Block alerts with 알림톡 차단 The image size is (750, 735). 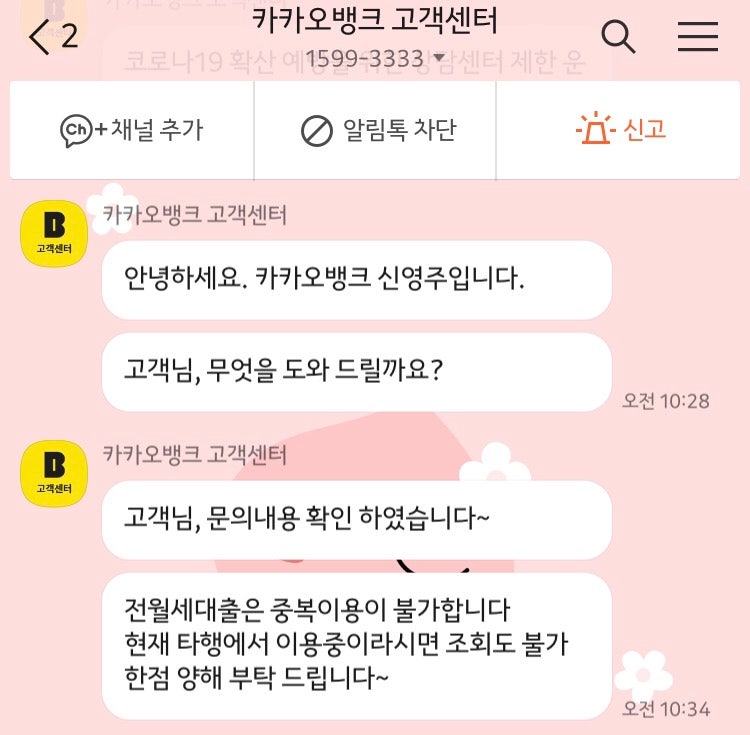tap(378, 130)
